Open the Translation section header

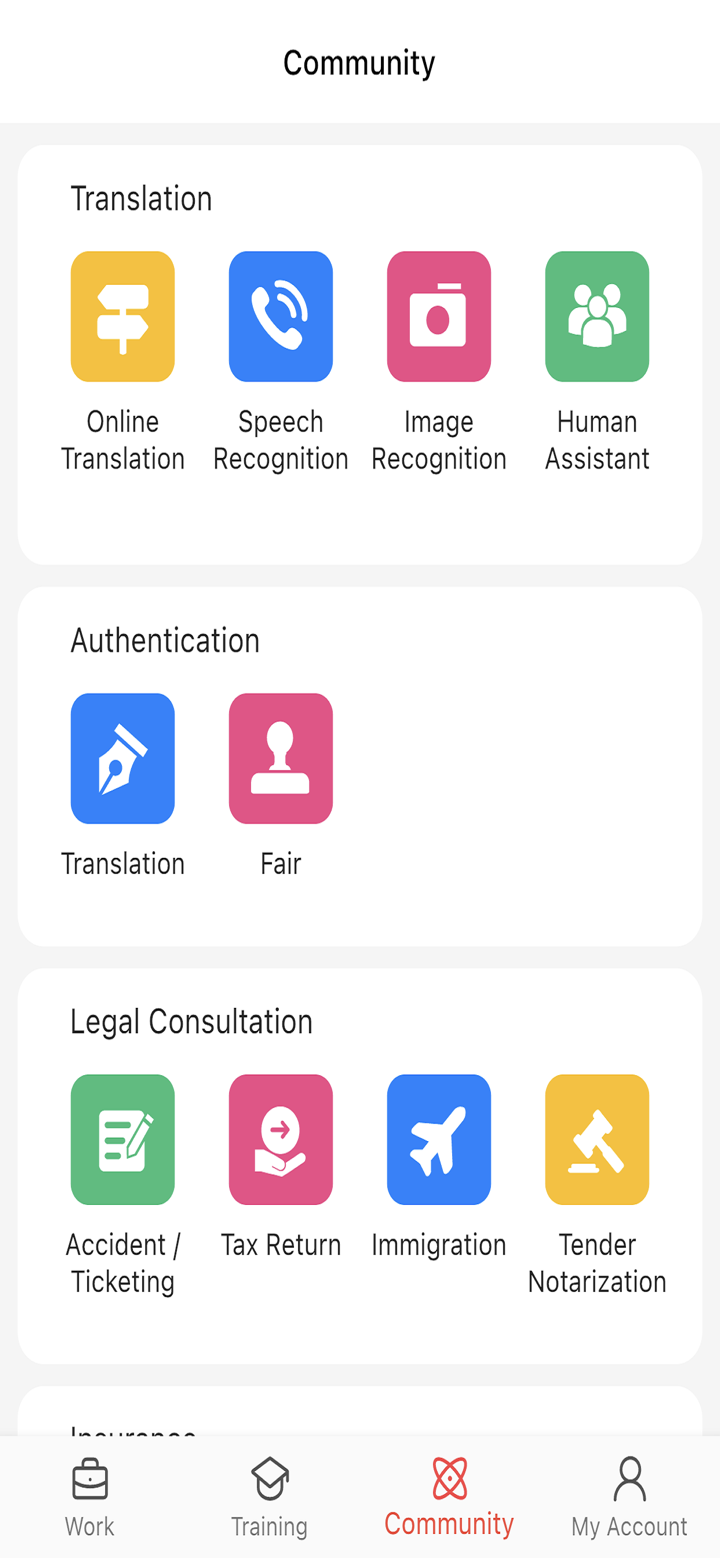[x=141, y=199]
